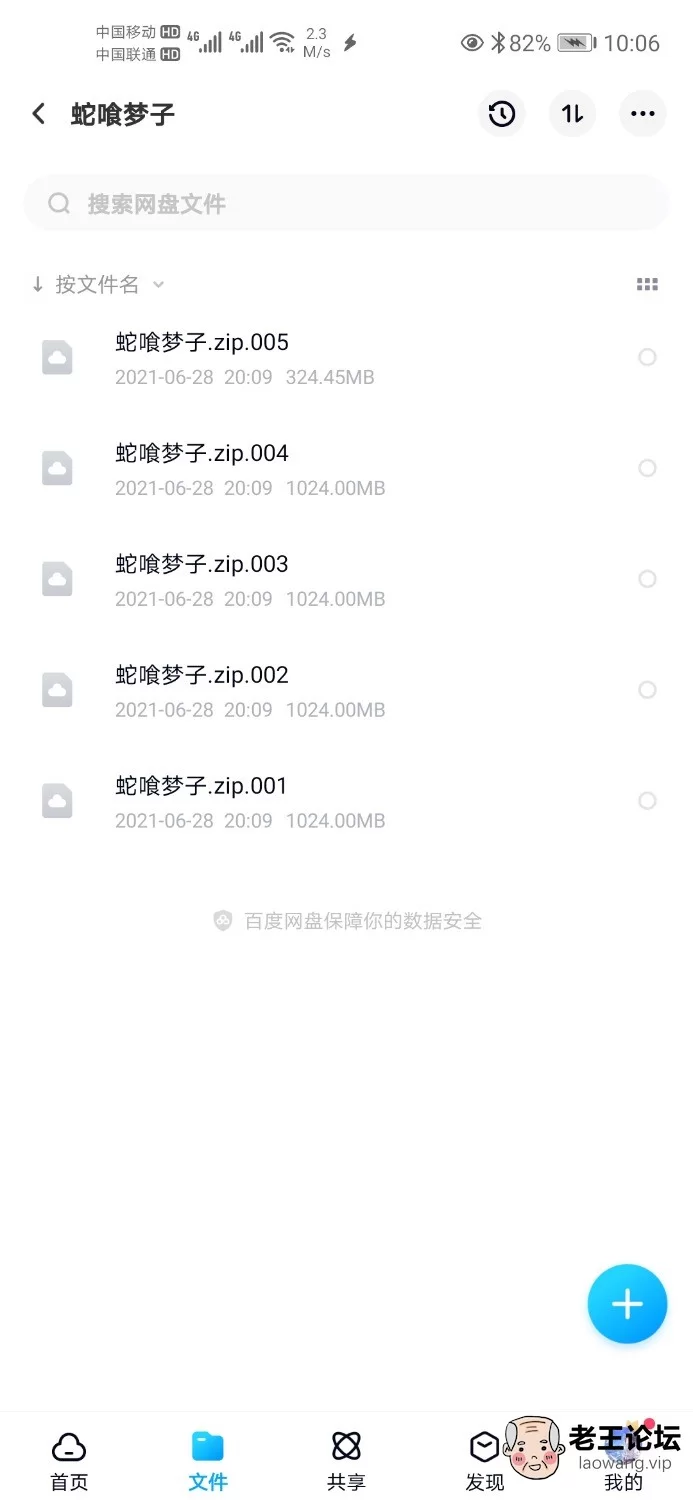Select the checkbox for 蛇喰梦子.zip.002
The image size is (693, 1500).
[647, 690]
